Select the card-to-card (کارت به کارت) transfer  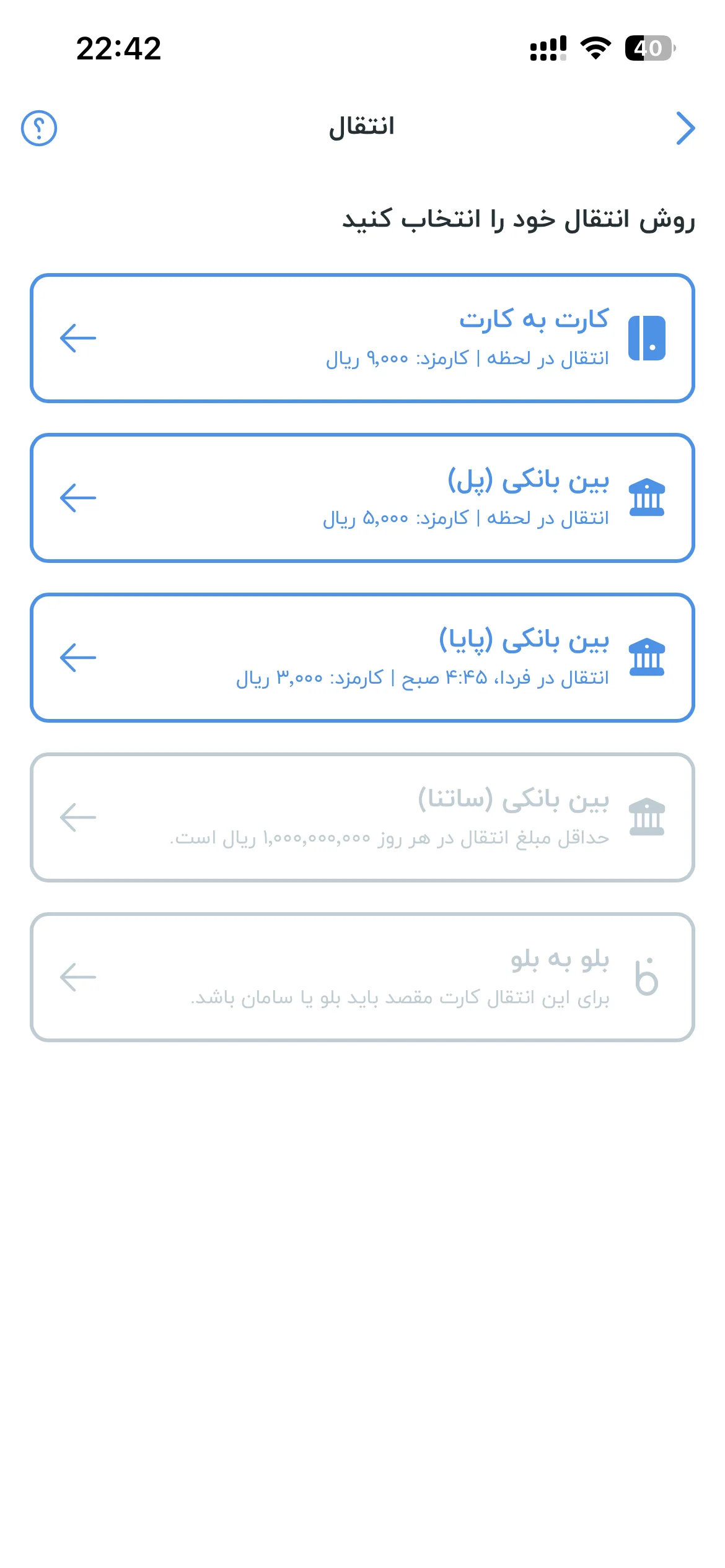point(362,338)
